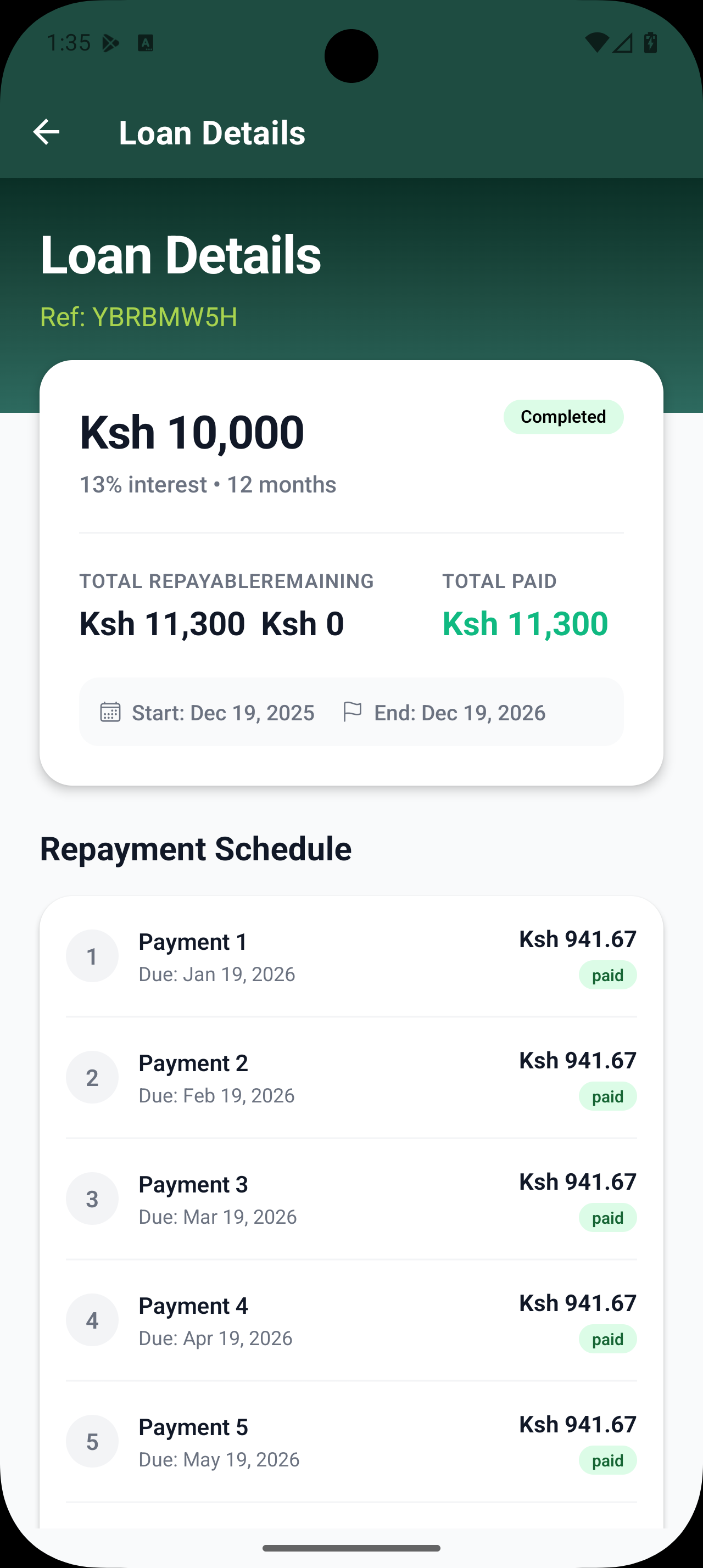Tap the calendar icon beside the start date

point(109,712)
